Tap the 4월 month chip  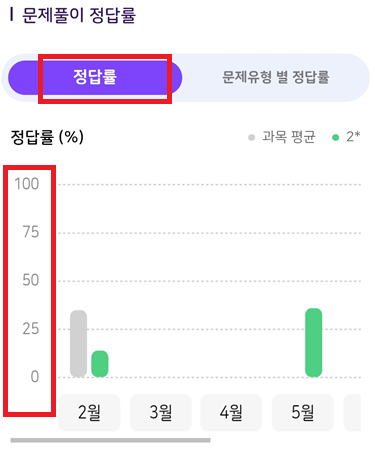[x=231, y=413]
